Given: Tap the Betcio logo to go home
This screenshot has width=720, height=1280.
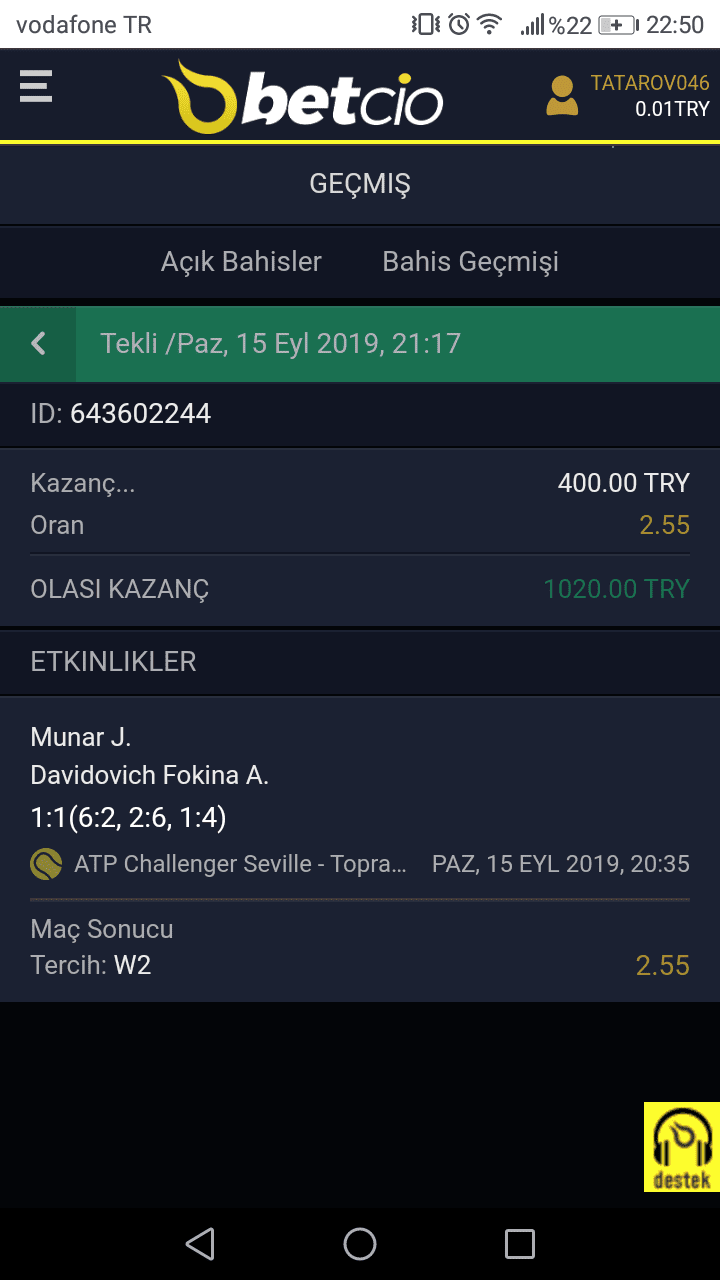Looking at the screenshot, I should coord(303,96).
